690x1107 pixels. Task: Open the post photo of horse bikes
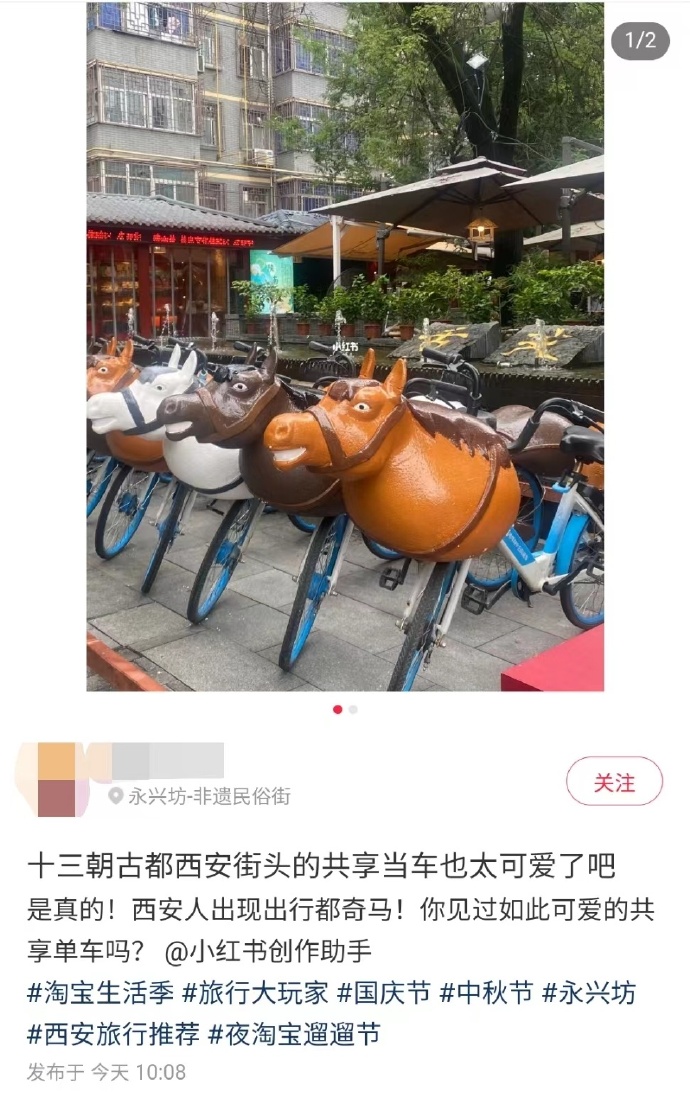pos(345,346)
